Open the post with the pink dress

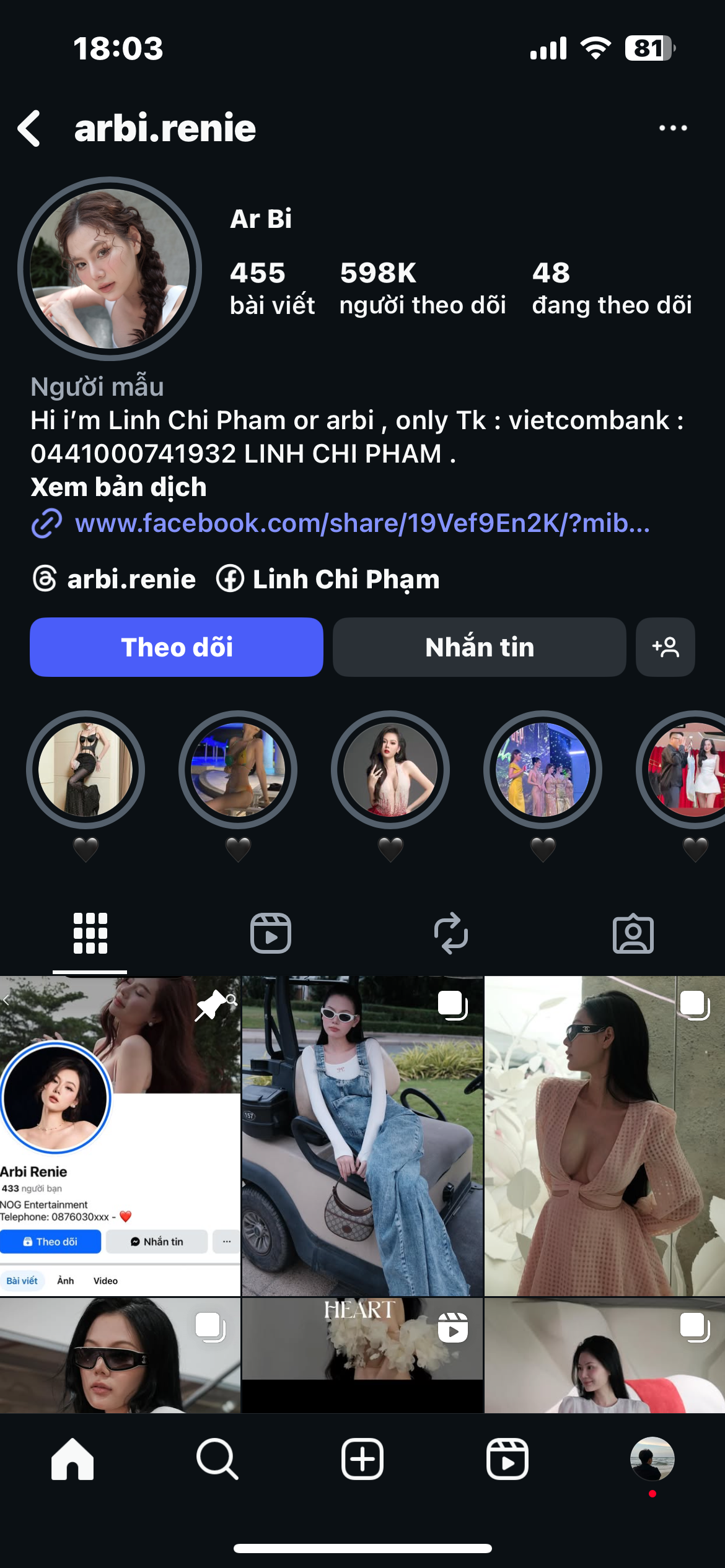pos(605,1135)
